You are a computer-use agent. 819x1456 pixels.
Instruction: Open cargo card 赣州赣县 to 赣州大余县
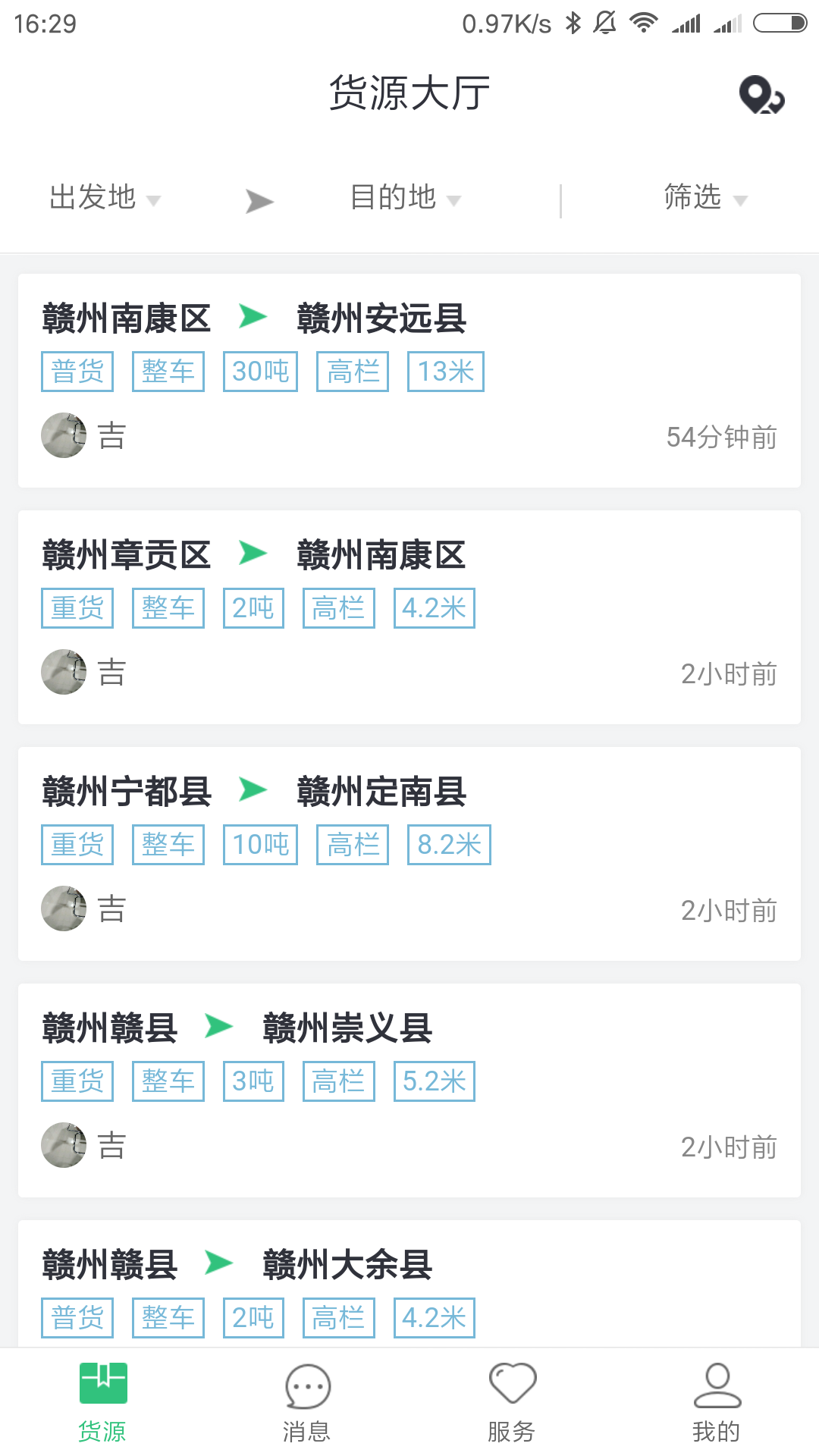pos(409,1284)
